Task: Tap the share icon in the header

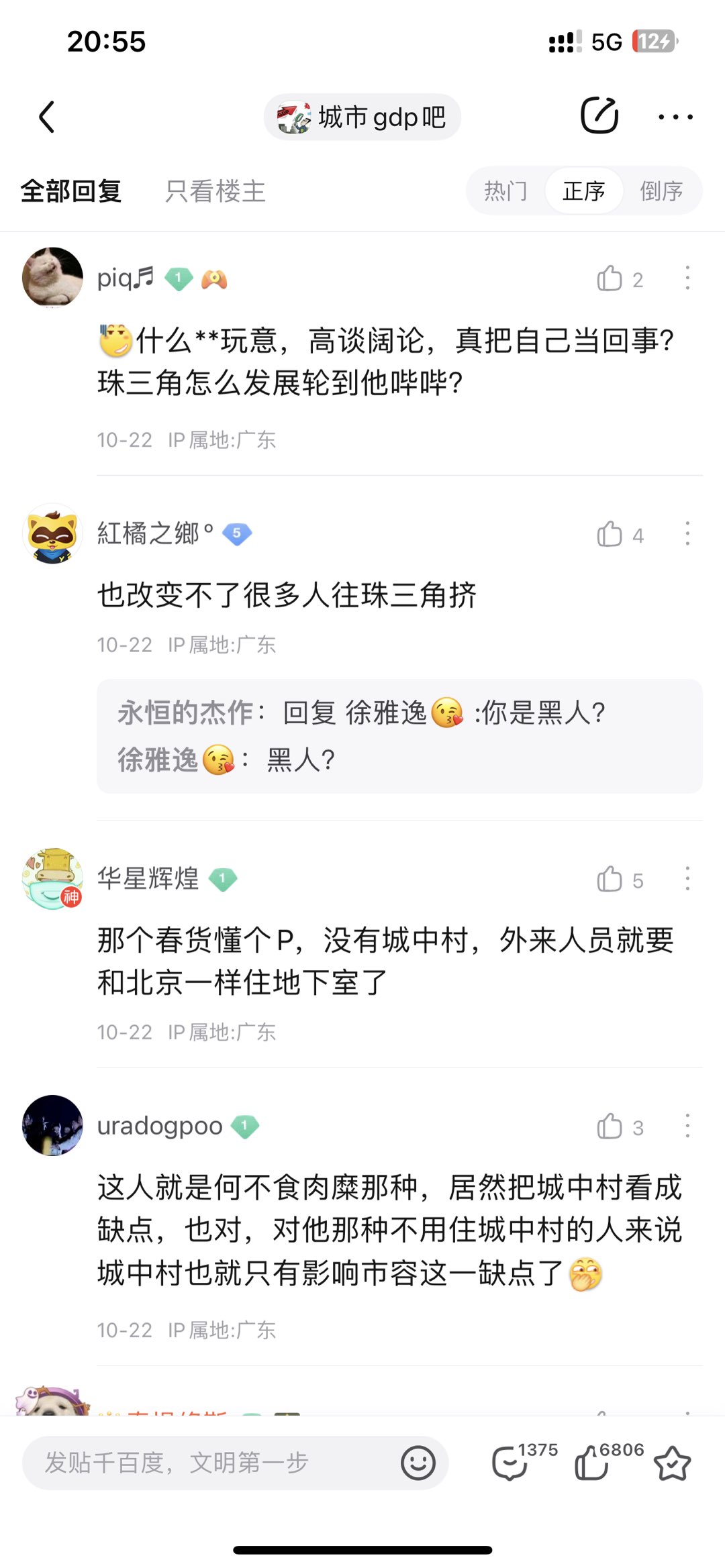Action: 599,116
